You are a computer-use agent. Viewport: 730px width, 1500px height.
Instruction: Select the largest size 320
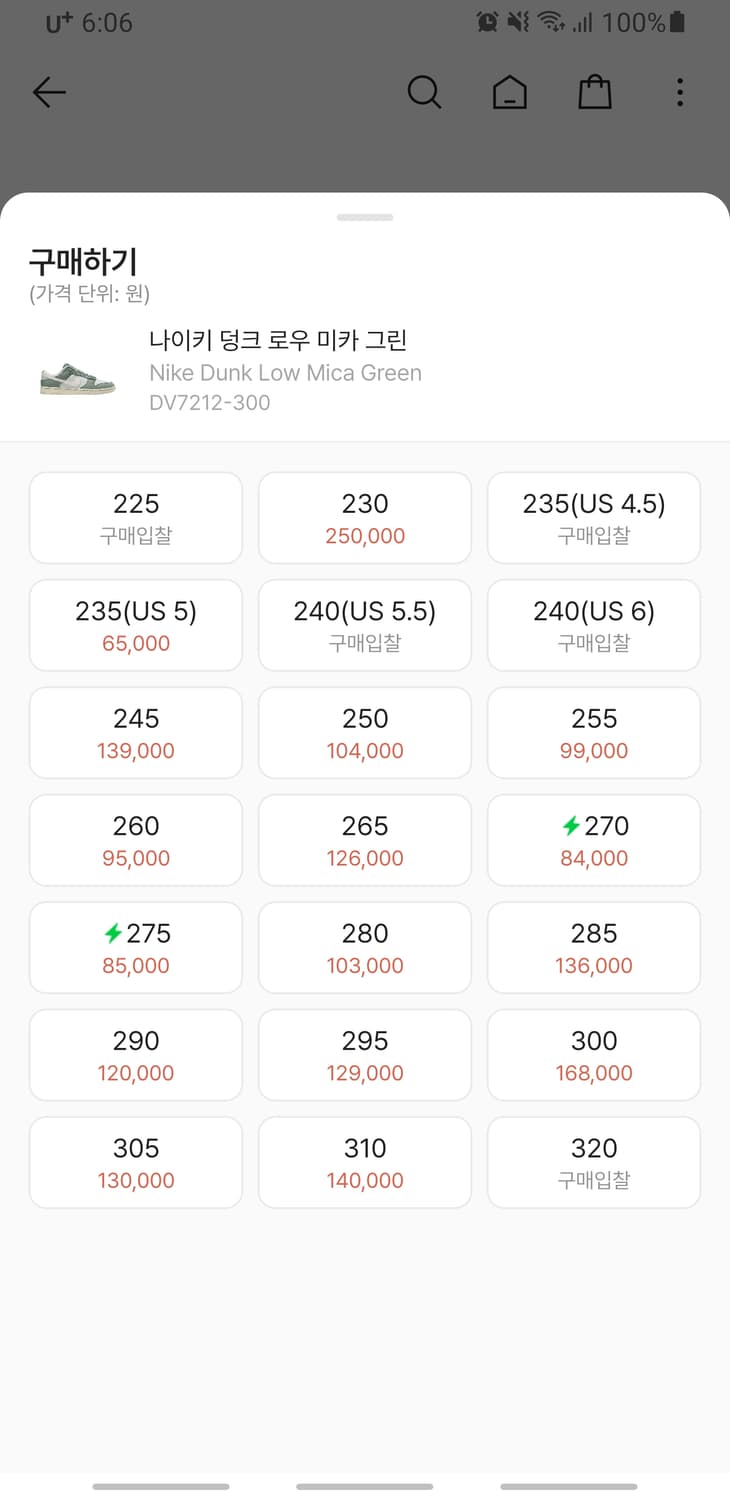point(594,1162)
